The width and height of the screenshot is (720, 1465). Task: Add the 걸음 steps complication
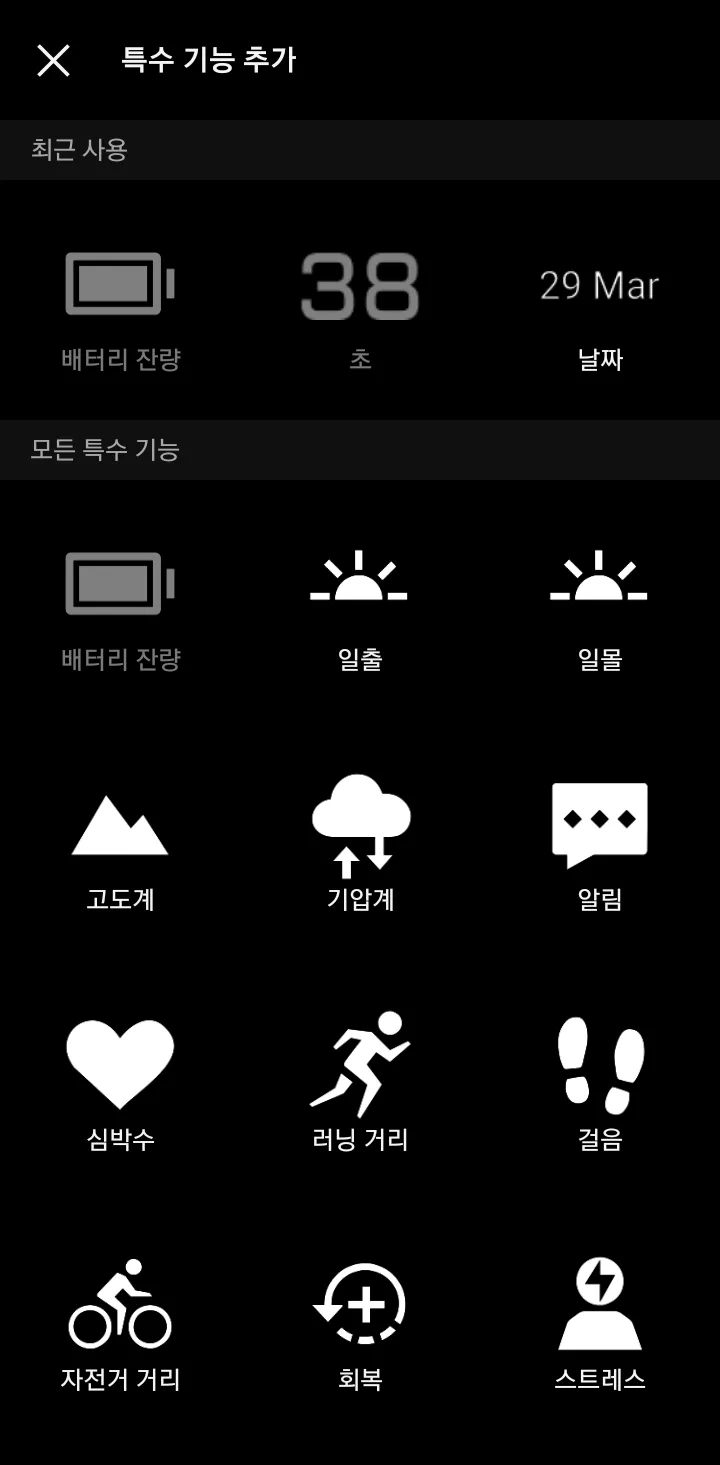(600, 1085)
